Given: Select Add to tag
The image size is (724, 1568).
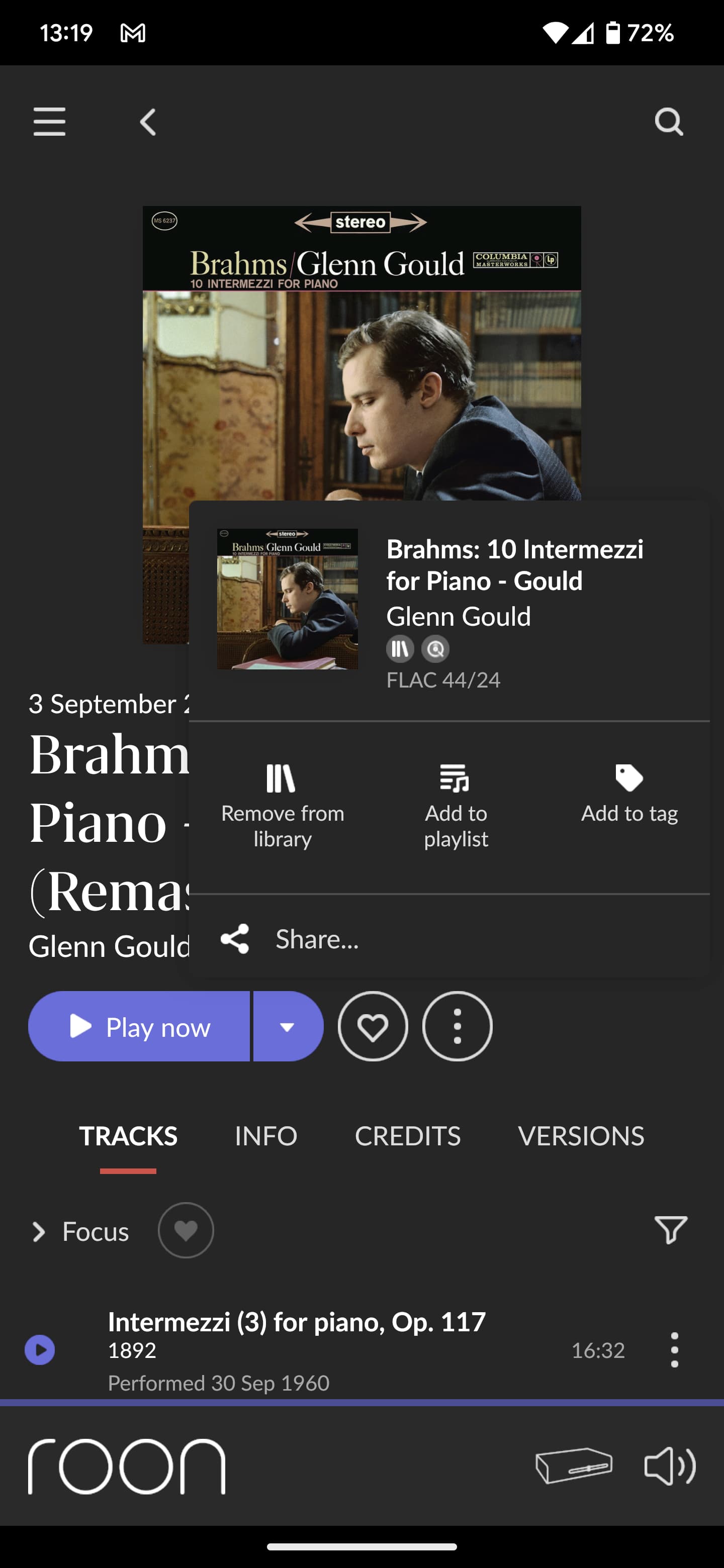Looking at the screenshot, I should (x=629, y=795).
